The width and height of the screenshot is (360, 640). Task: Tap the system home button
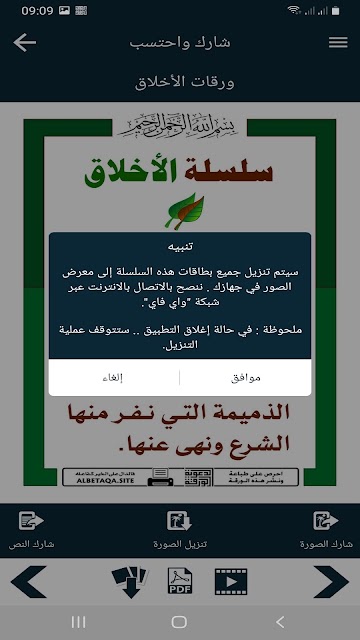179,622
